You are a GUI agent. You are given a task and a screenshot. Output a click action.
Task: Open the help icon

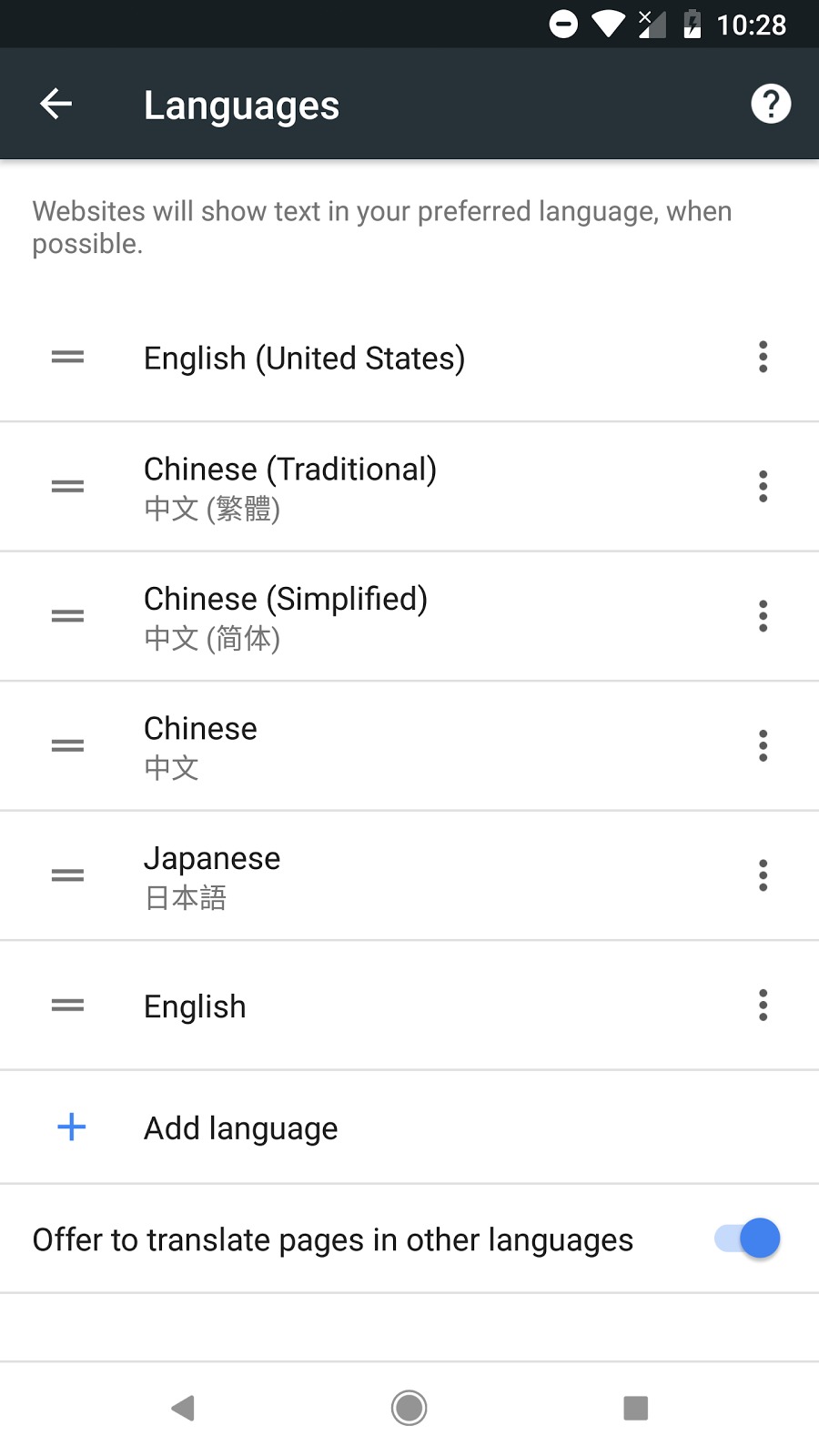coord(771,104)
